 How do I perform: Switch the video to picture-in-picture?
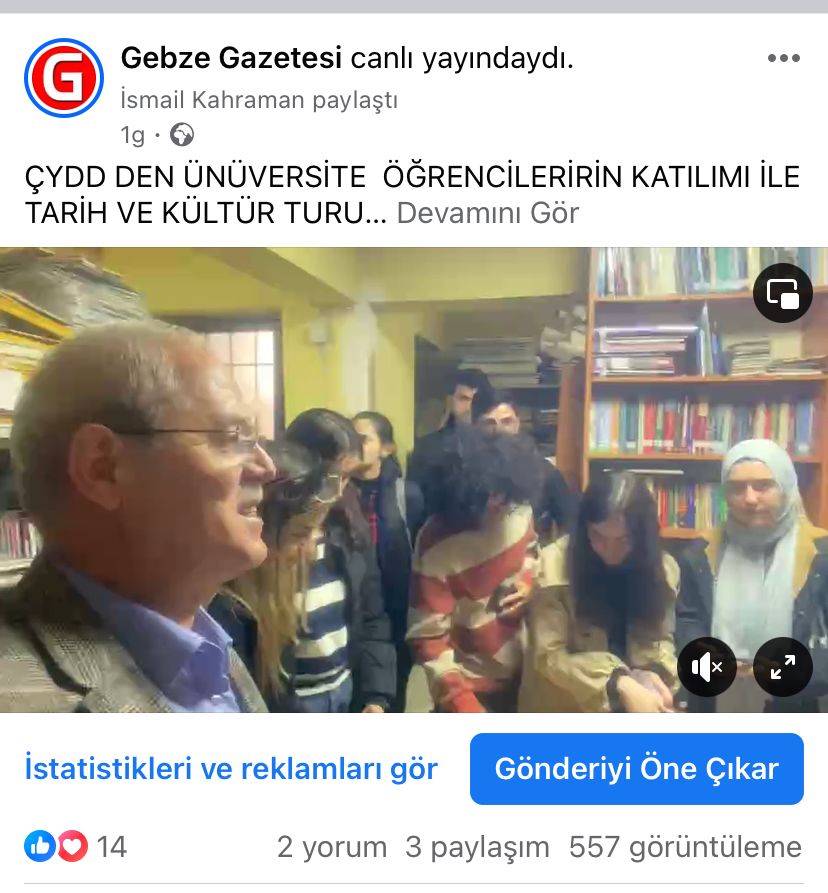click(x=782, y=293)
